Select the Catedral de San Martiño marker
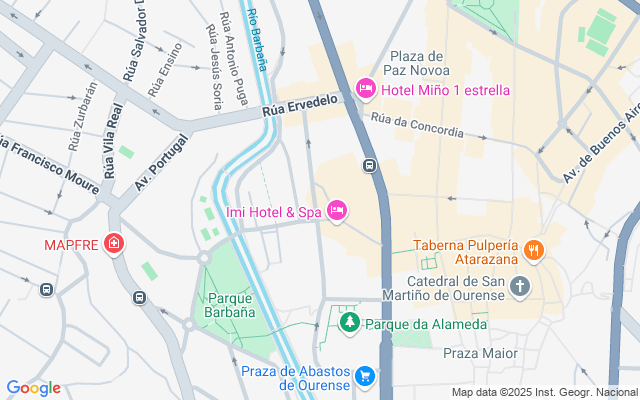640x400 pixels. pyautogui.click(x=519, y=288)
